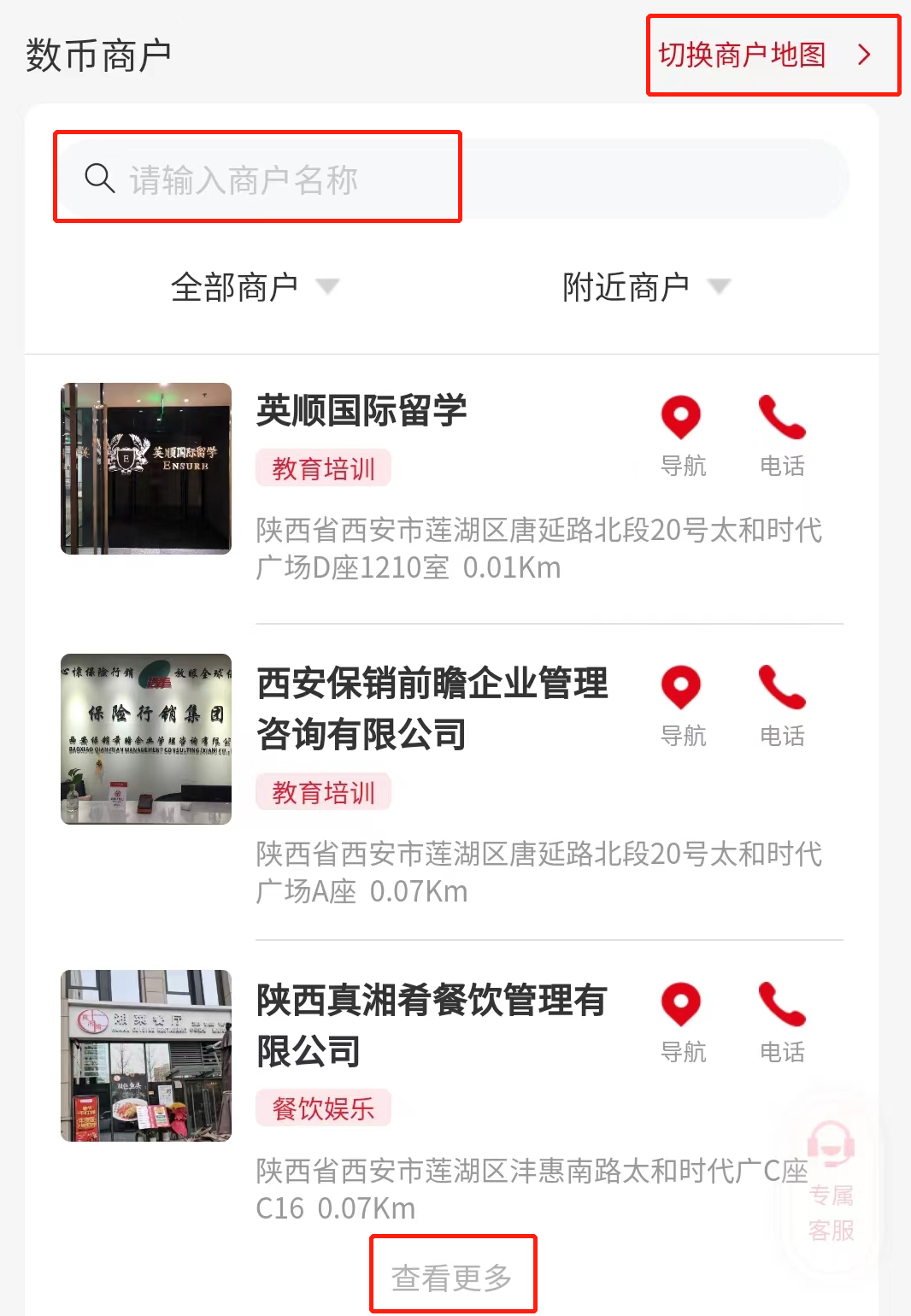Viewport: 911px width, 1316px height.
Task: Open 陕西真湘肴餐饮管理有限公司 merchant entry
Action: click(432, 1025)
